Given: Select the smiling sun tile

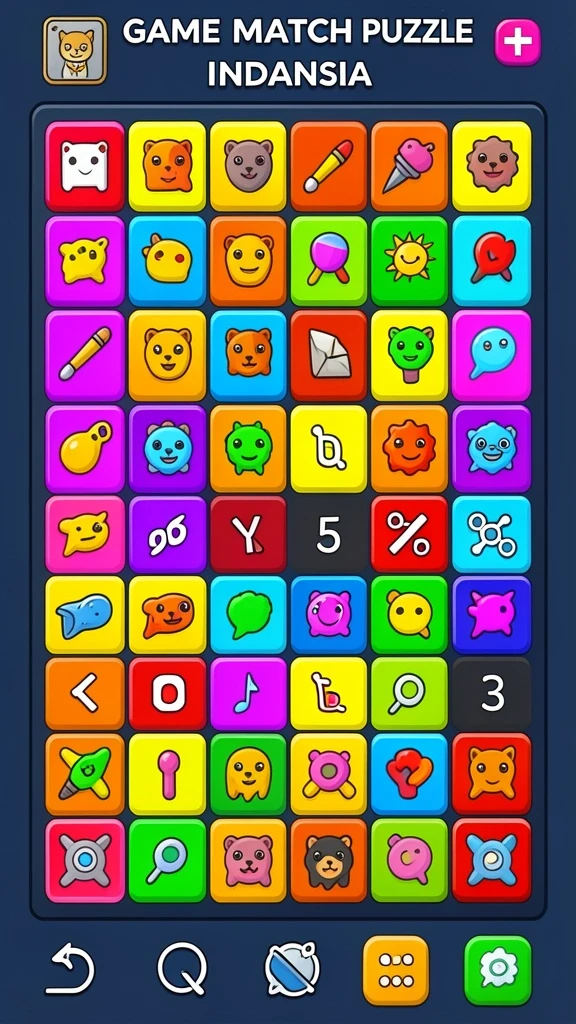Looking at the screenshot, I should [x=409, y=261].
